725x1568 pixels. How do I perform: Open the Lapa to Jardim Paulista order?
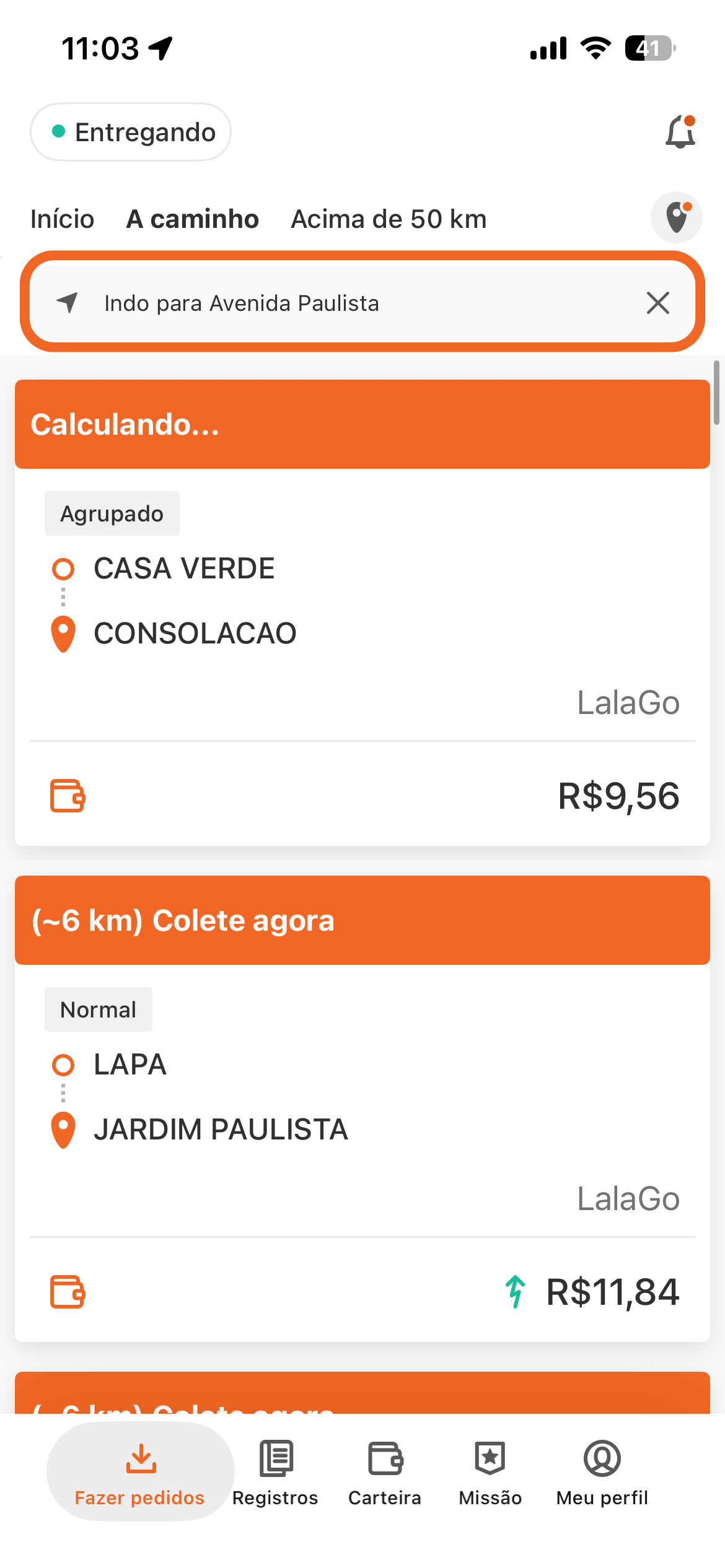362,1108
